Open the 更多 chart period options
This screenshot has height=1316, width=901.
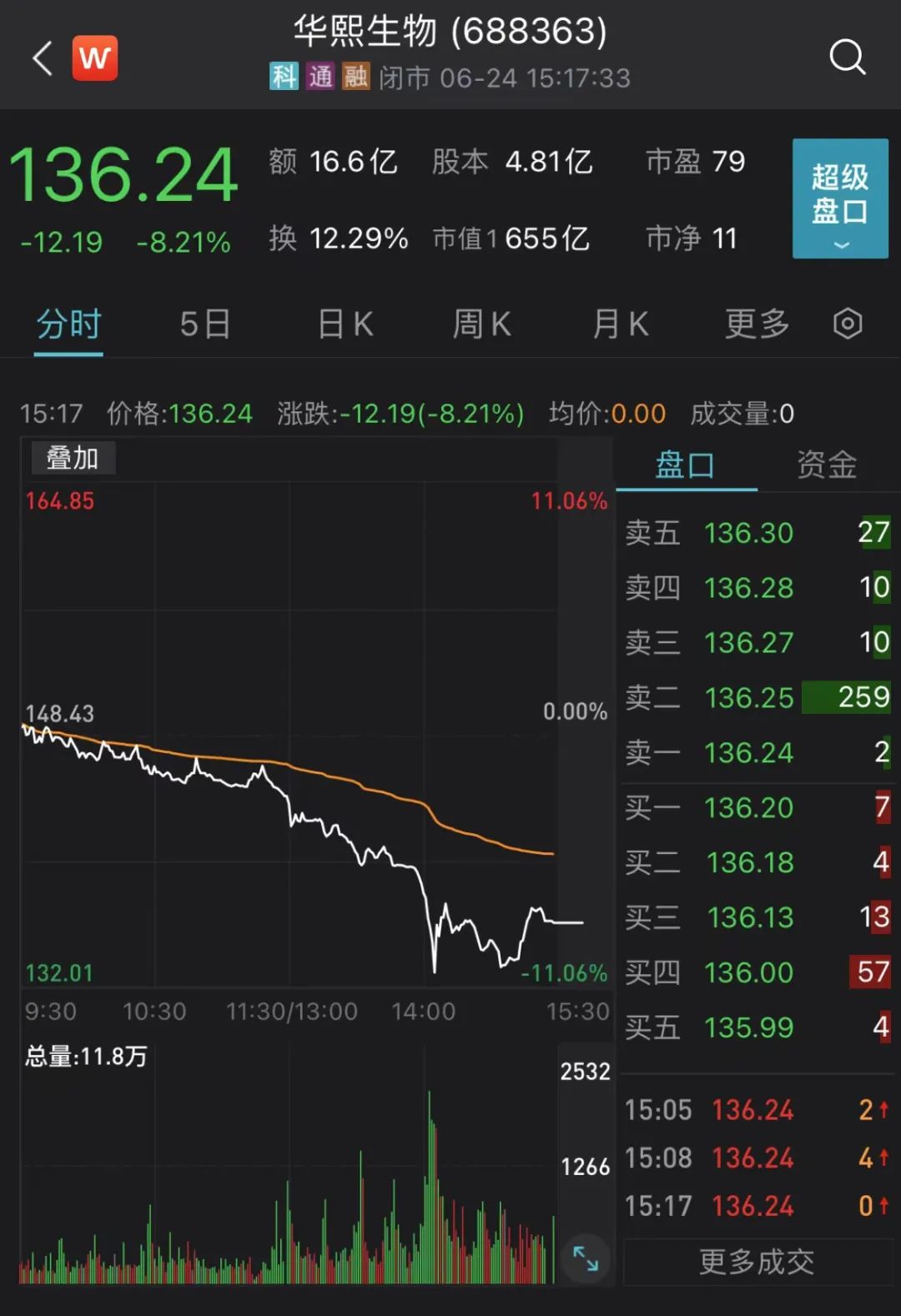(757, 324)
